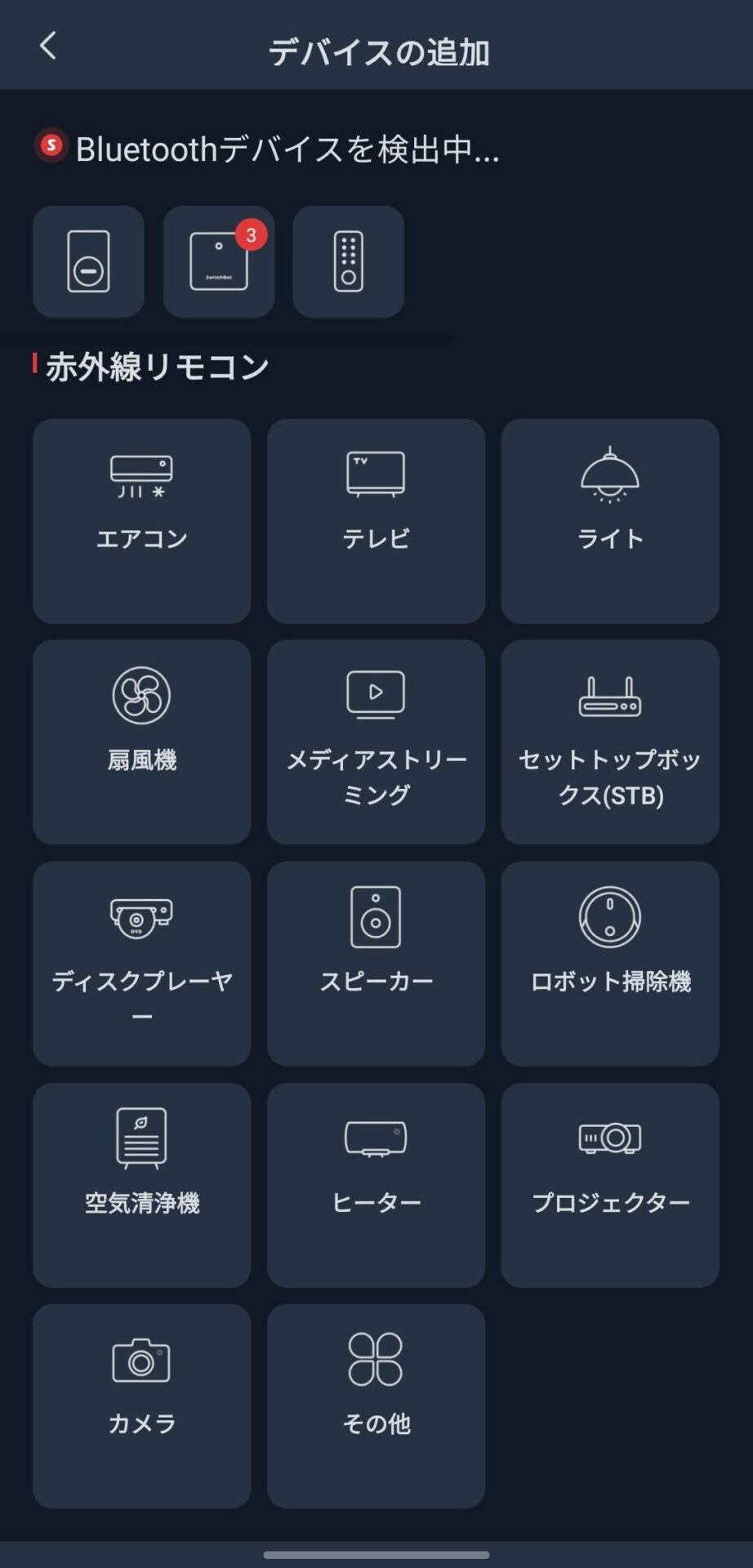Tap the detected SwitchBot Bot device
Image resolution: width=753 pixels, height=1568 pixels.
point(88,261)
